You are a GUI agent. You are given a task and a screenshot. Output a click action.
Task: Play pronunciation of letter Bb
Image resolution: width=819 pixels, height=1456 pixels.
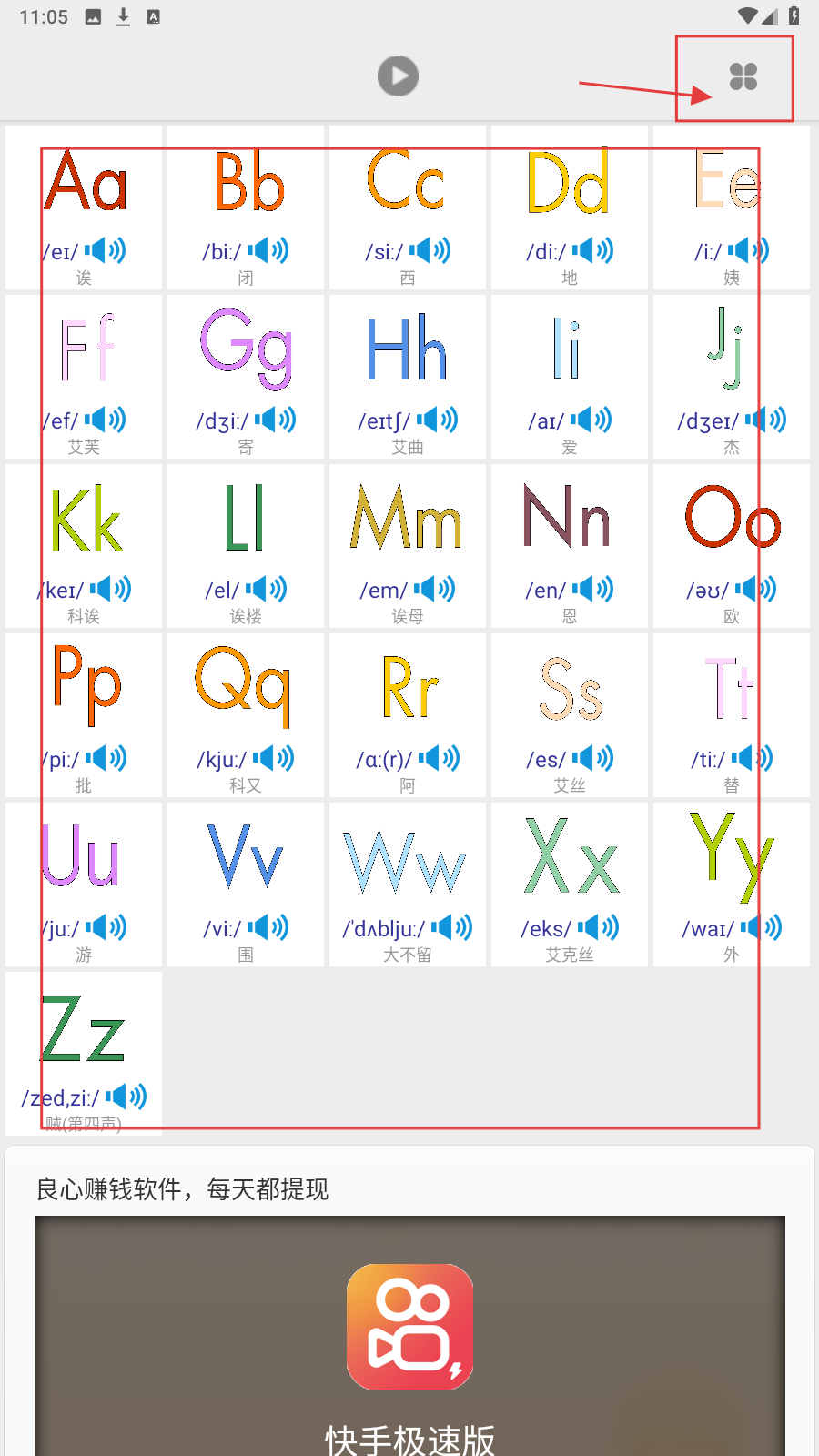coord(268,250)
